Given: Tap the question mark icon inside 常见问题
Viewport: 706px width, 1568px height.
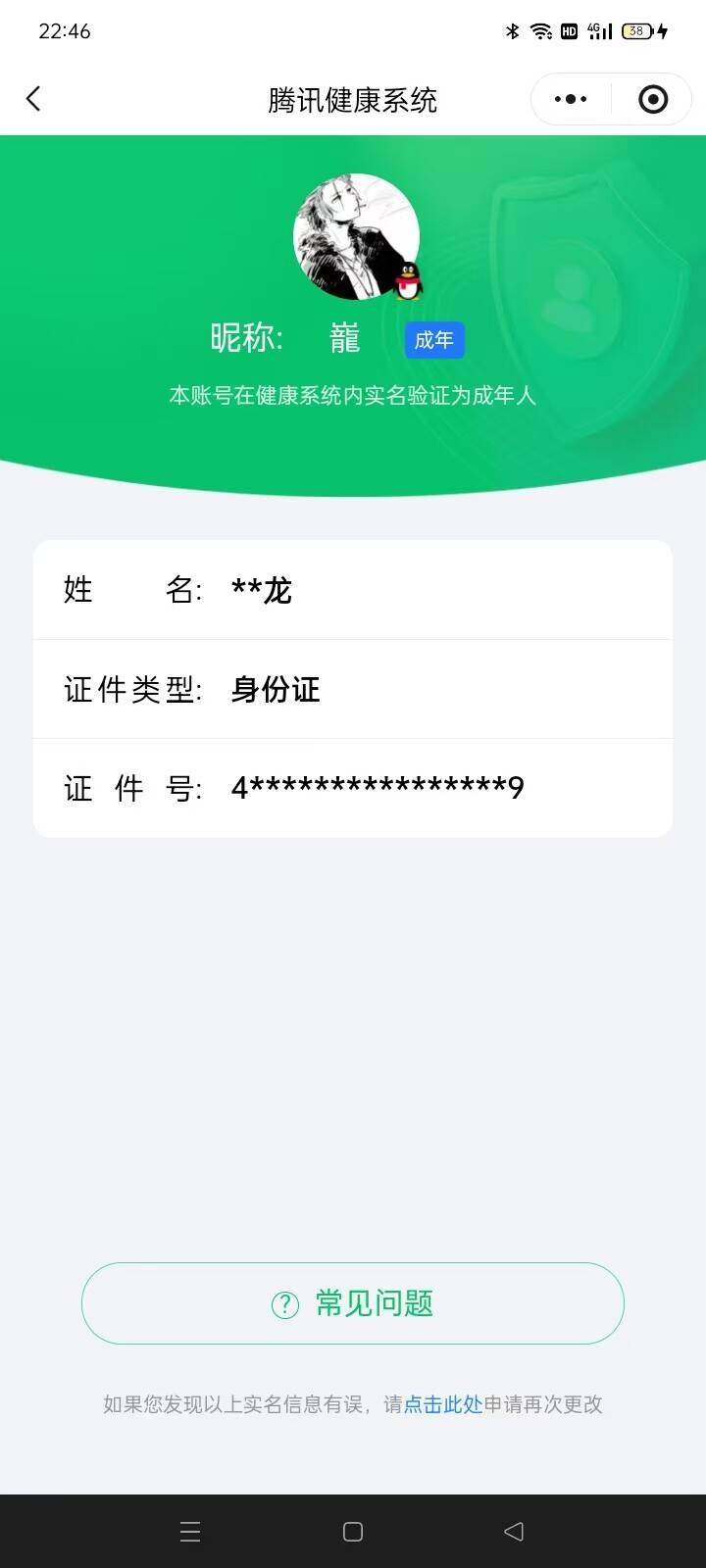Looking at the screenshot, I should tap(282, 1304).
